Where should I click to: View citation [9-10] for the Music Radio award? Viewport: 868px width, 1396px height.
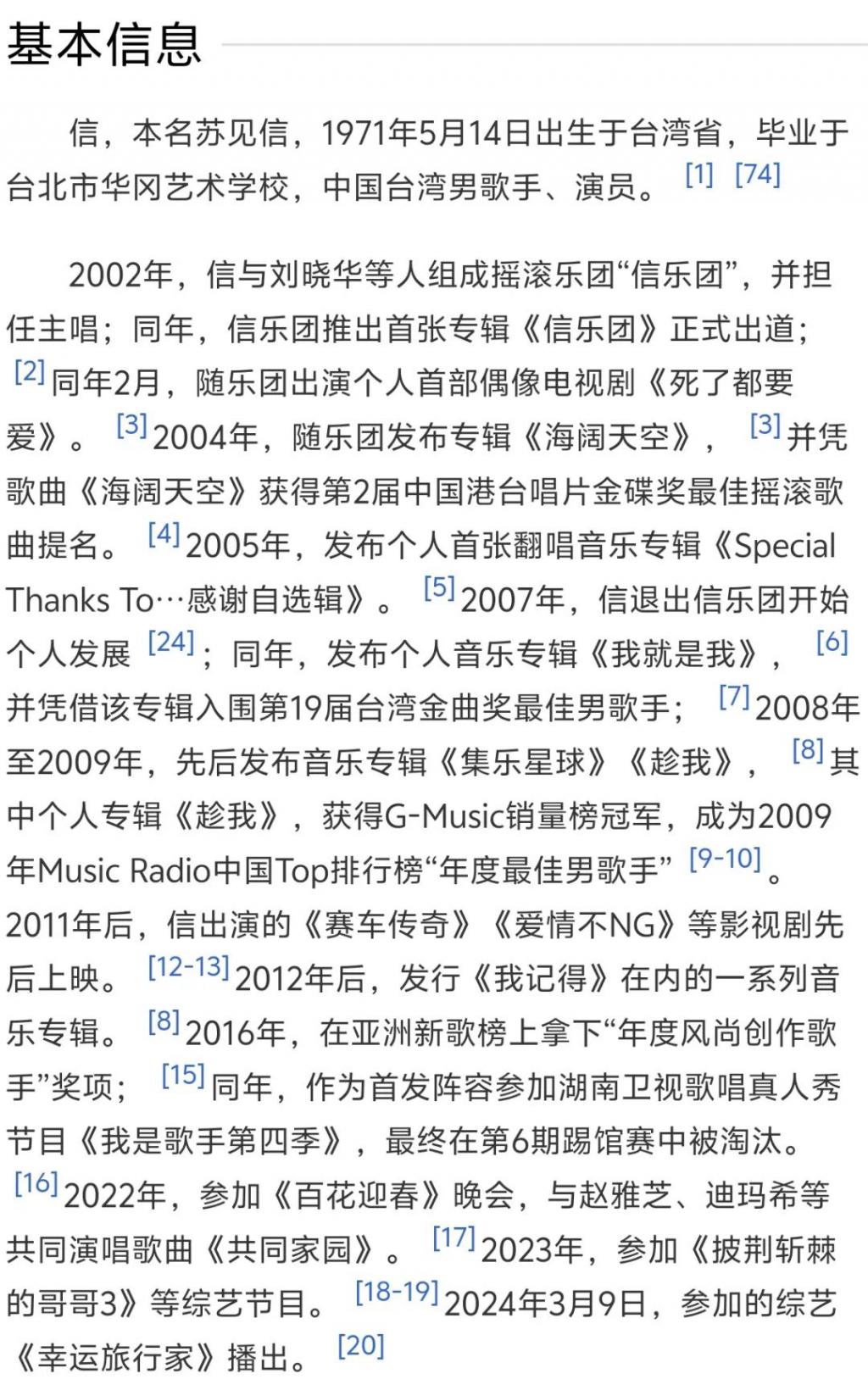click(x=726, y=860)
